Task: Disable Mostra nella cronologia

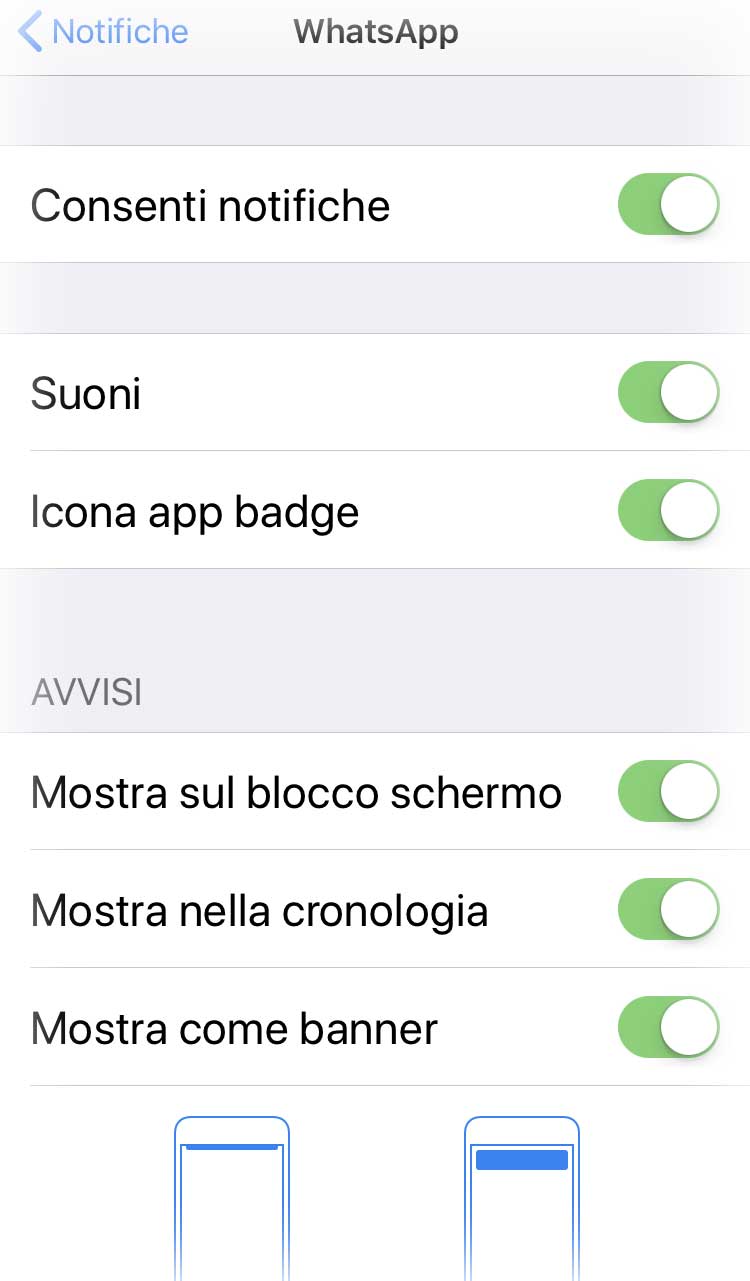Action: [x=668, y=910]
